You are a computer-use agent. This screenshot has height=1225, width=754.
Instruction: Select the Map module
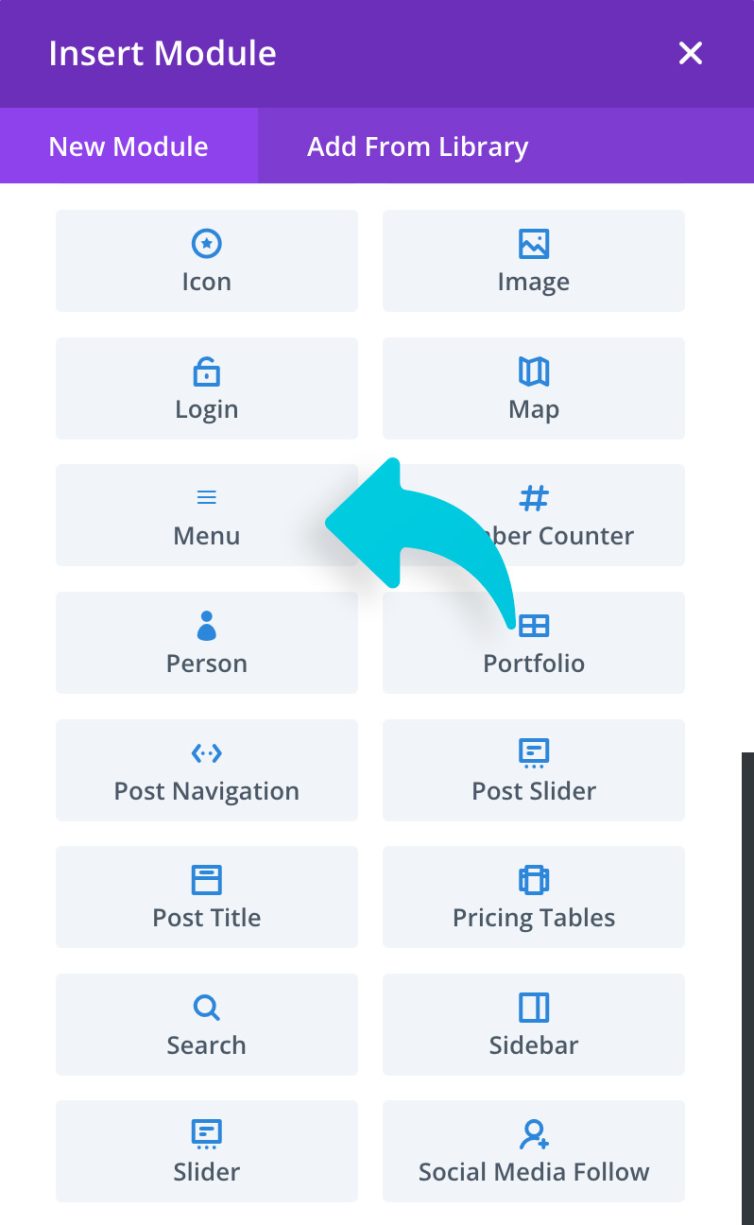point(533,388)
